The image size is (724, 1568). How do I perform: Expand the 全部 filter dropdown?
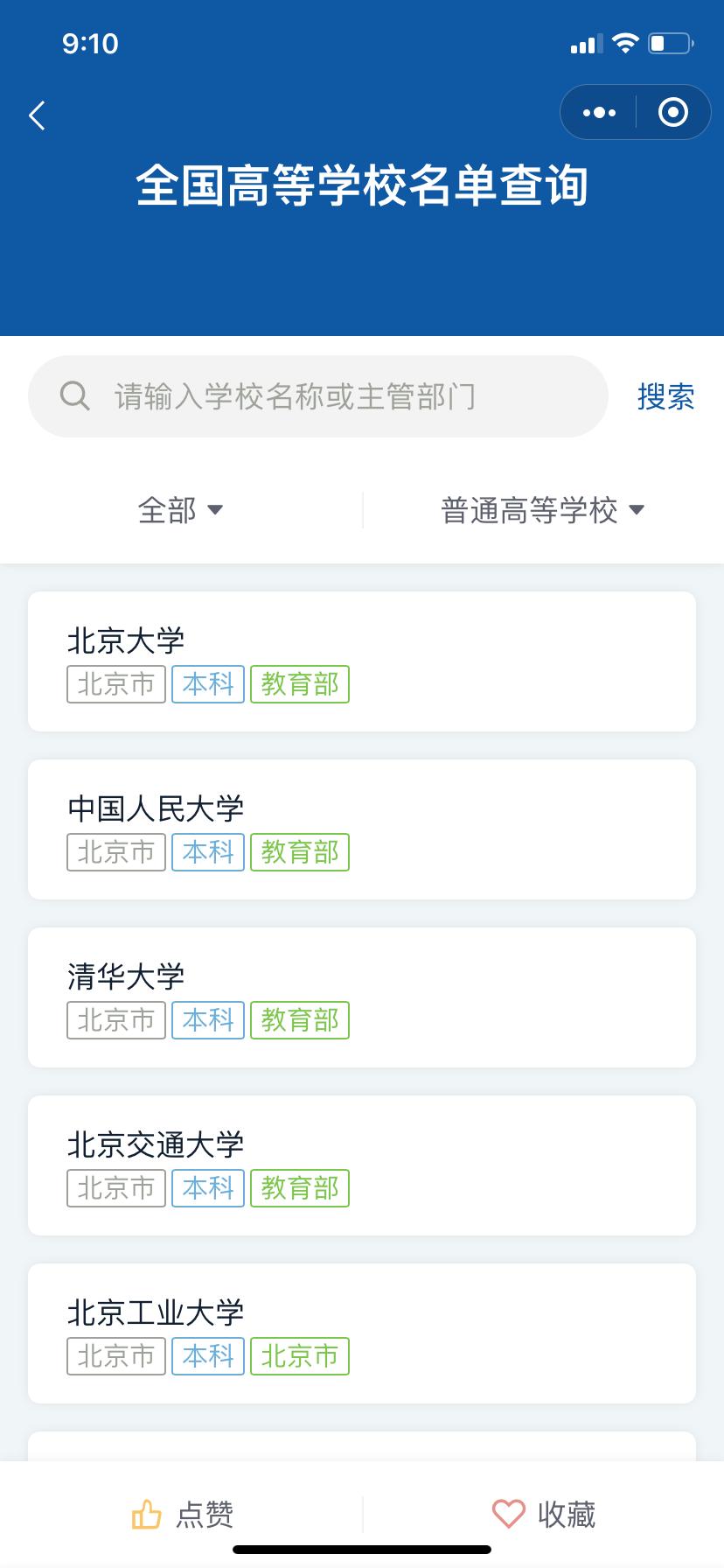point(178,509)
